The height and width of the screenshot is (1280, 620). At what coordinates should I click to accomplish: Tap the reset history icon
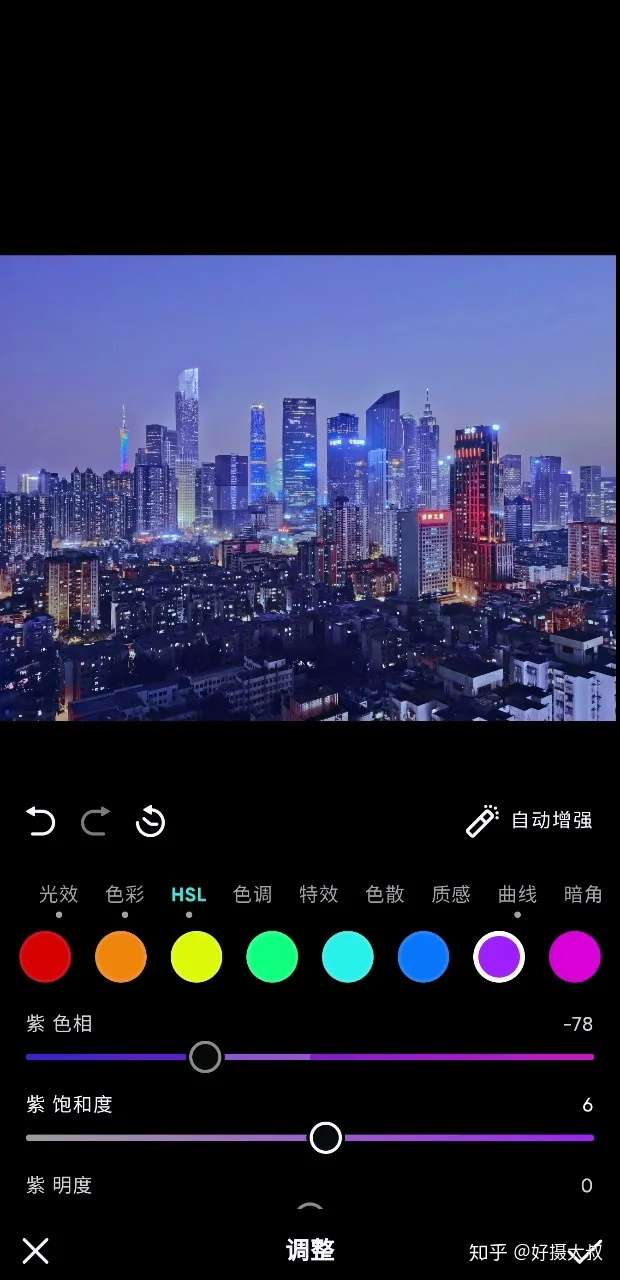point(150,822)
